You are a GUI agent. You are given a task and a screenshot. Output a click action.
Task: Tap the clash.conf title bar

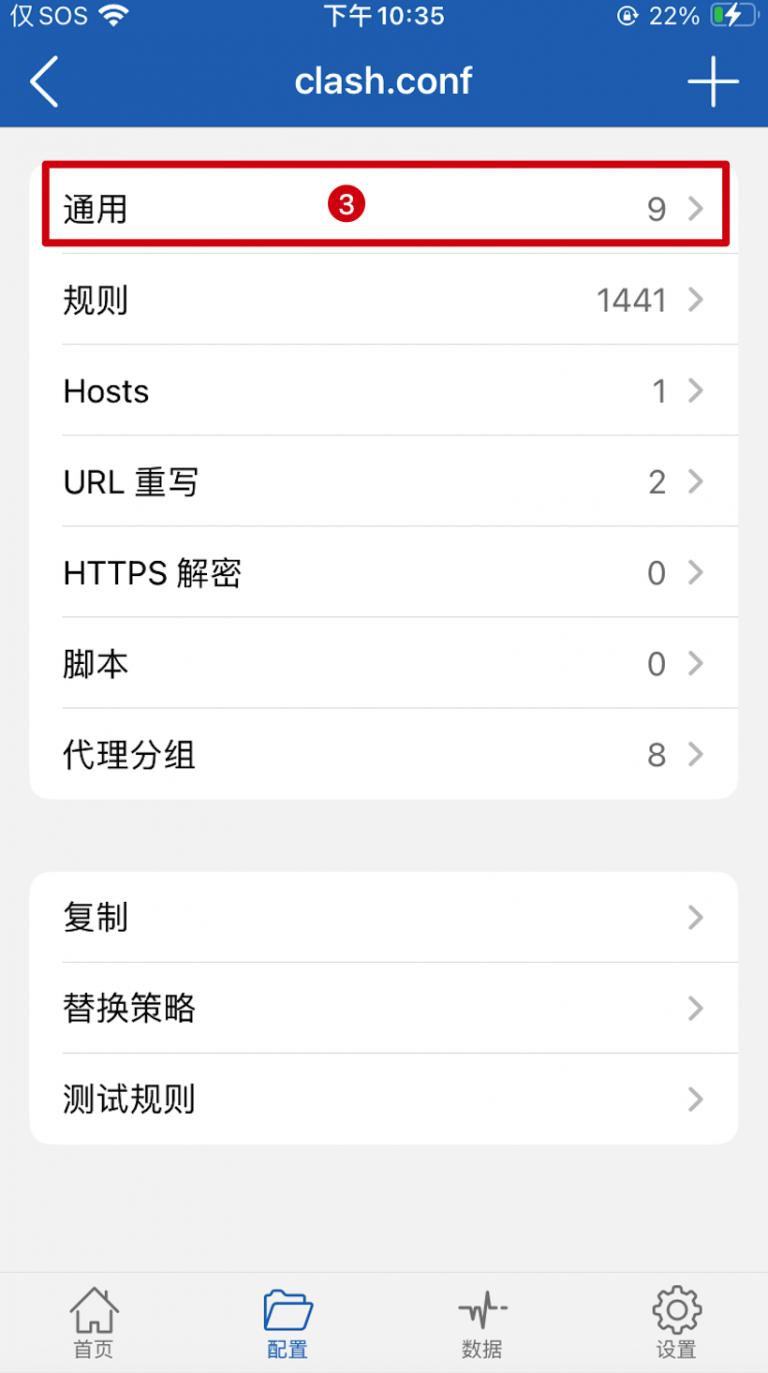pyautogui.click(x=384, y=81)
